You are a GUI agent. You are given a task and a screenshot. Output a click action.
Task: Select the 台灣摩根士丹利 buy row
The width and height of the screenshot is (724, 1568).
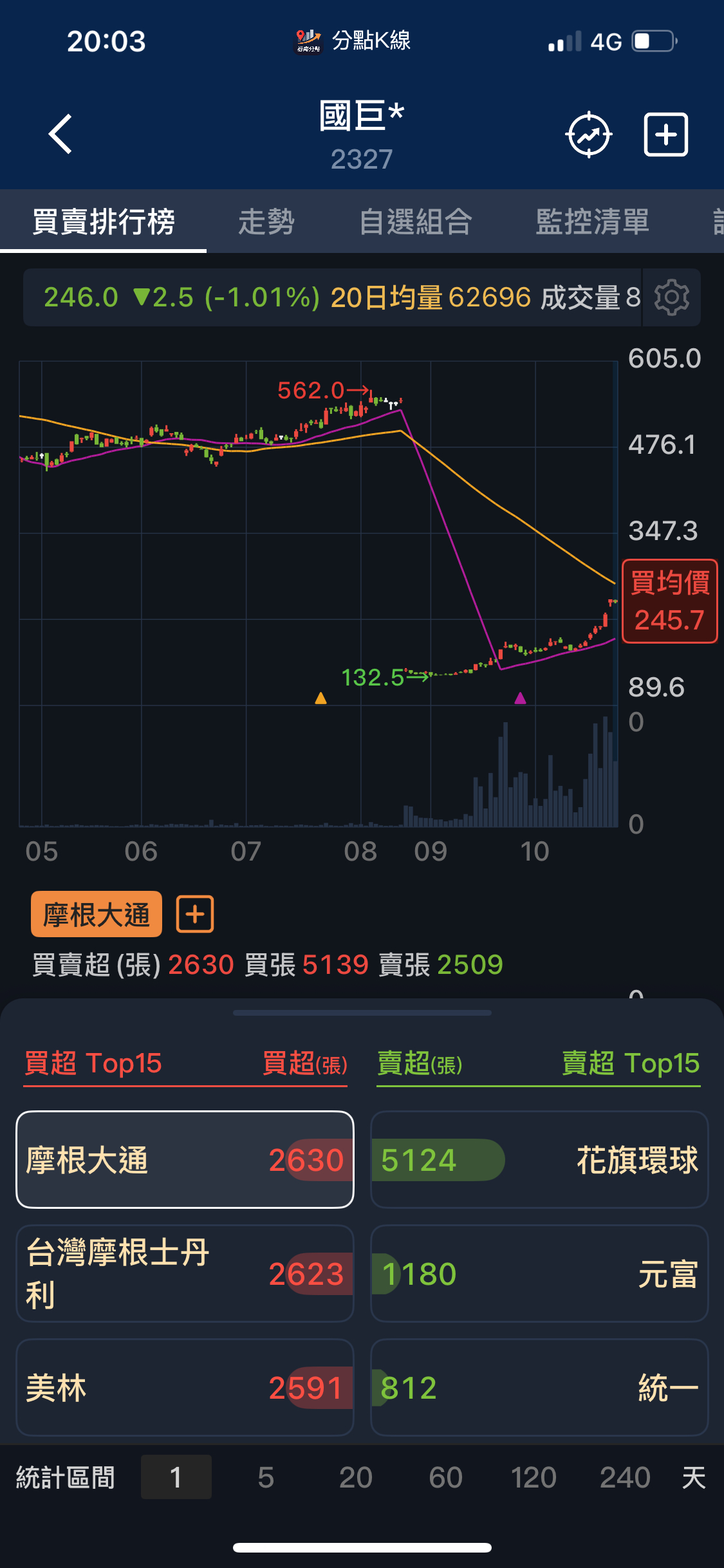[x=185, y=1273]
